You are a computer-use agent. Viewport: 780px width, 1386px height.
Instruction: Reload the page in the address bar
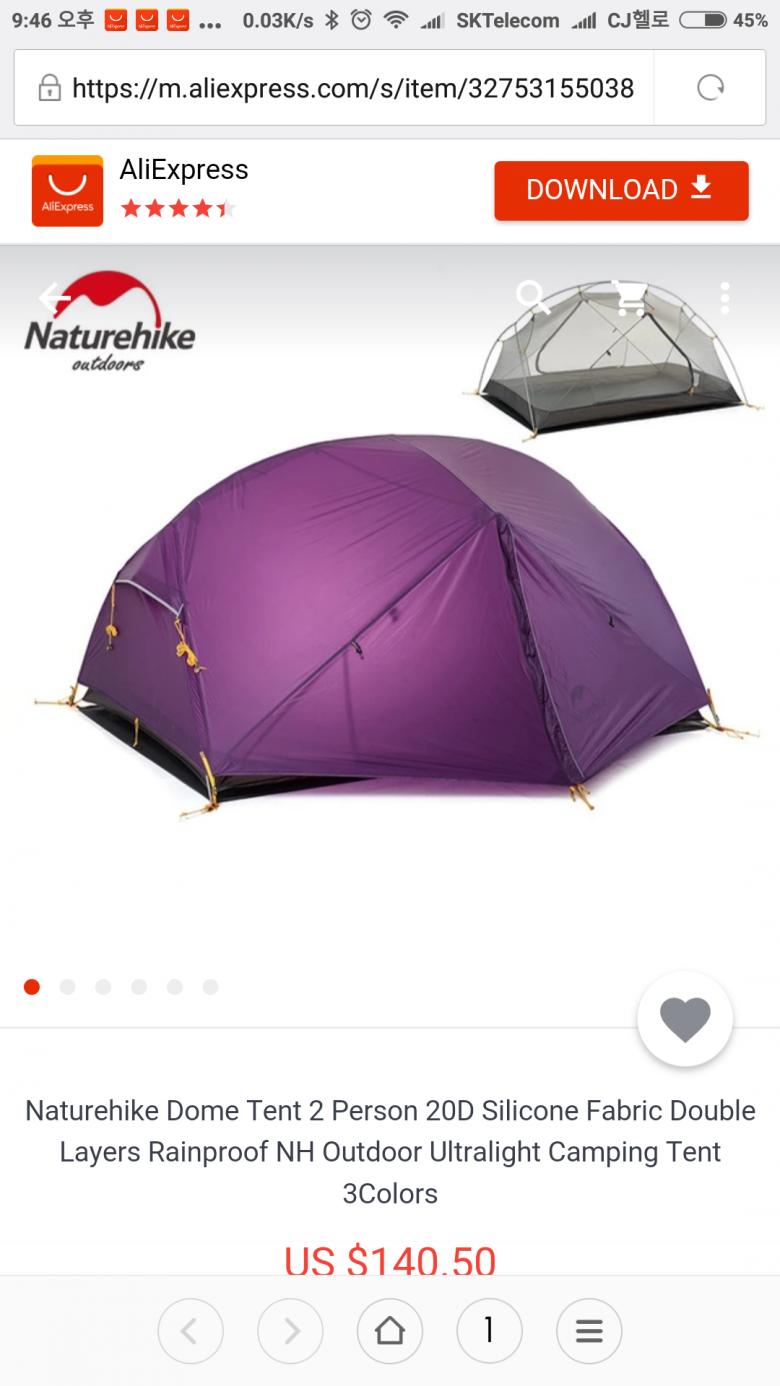pyautogui.click(x=710, y=88)
